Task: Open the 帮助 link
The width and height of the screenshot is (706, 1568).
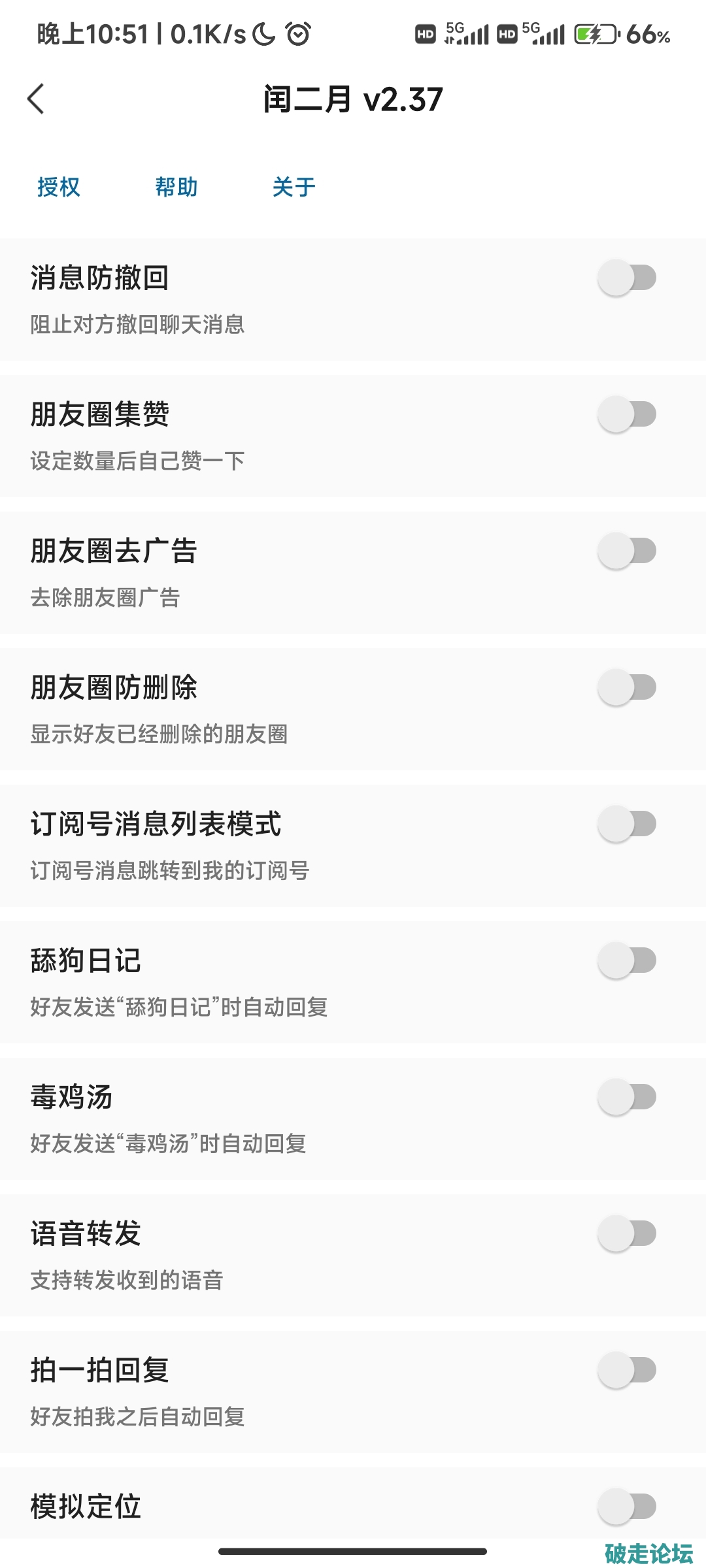Action: 176,188
